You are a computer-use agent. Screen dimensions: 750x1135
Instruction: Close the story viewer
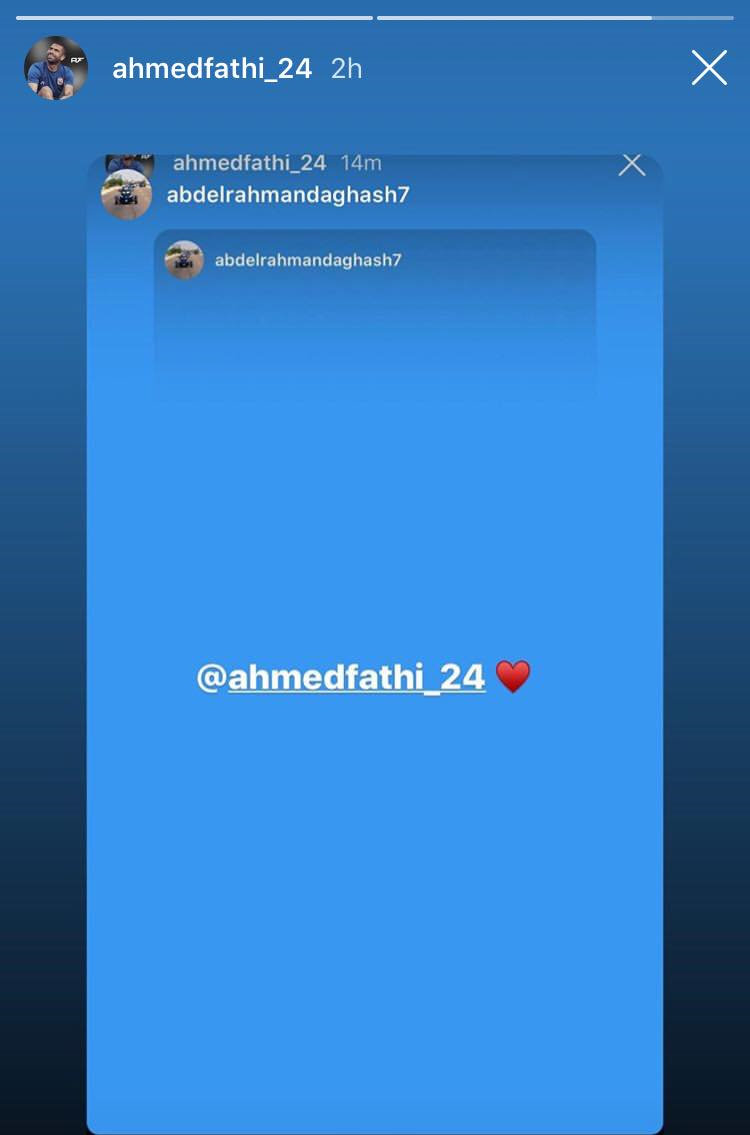point(709,68)
